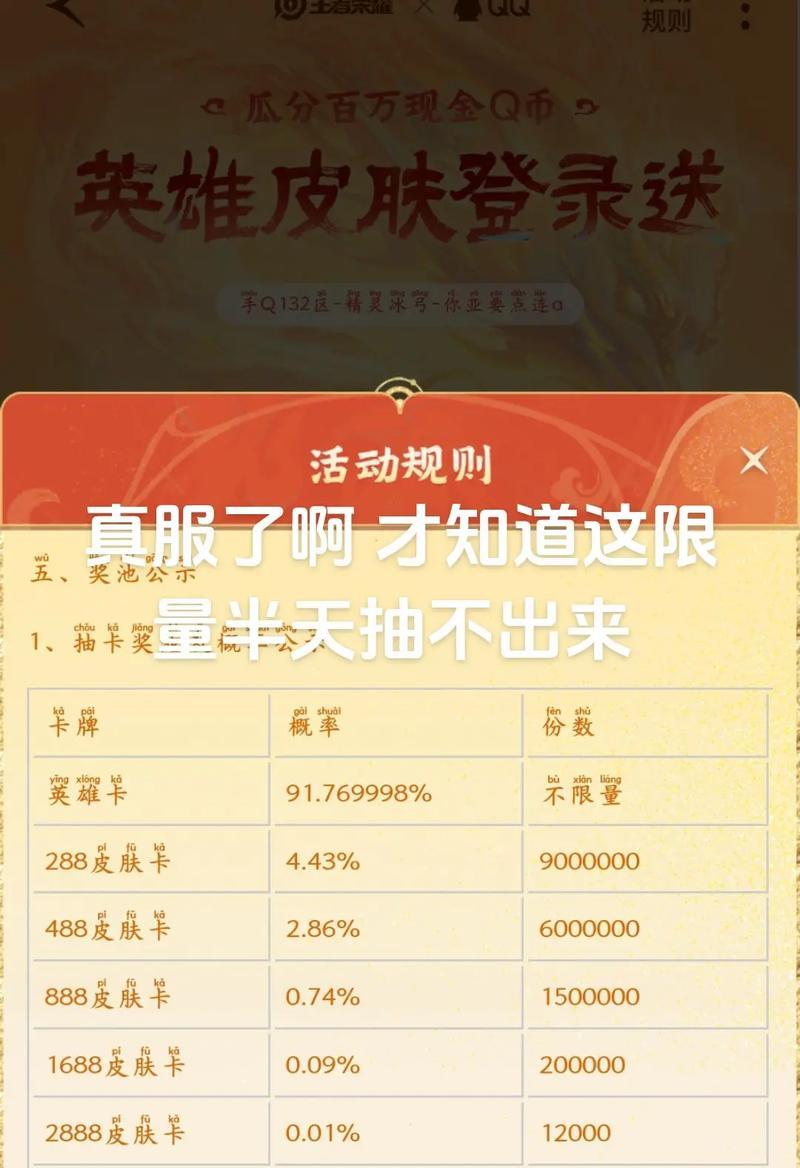Close the 活动规则 rules dialog

click(x=753, y=461)
